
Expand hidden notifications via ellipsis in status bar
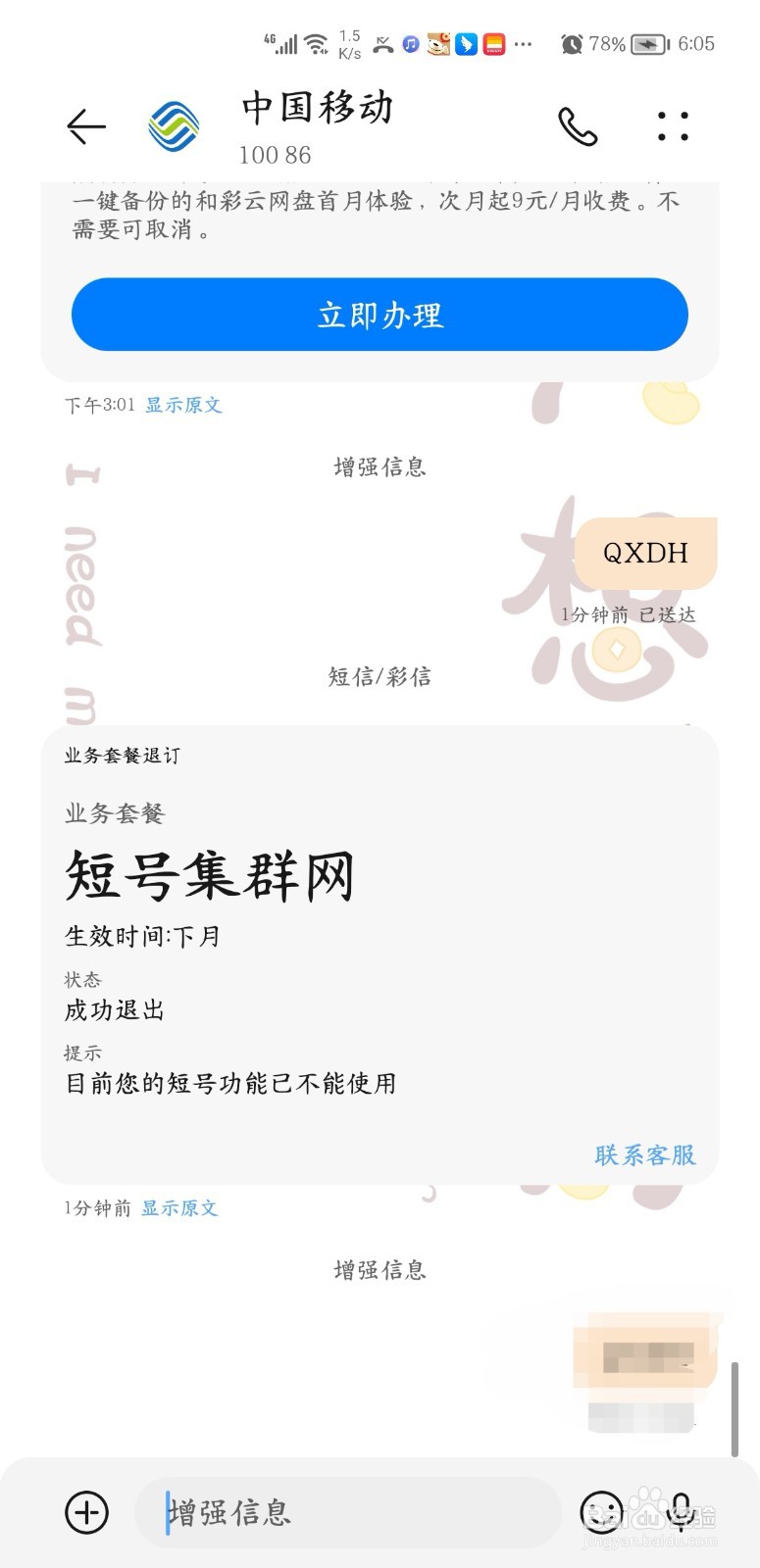[523, 44]
